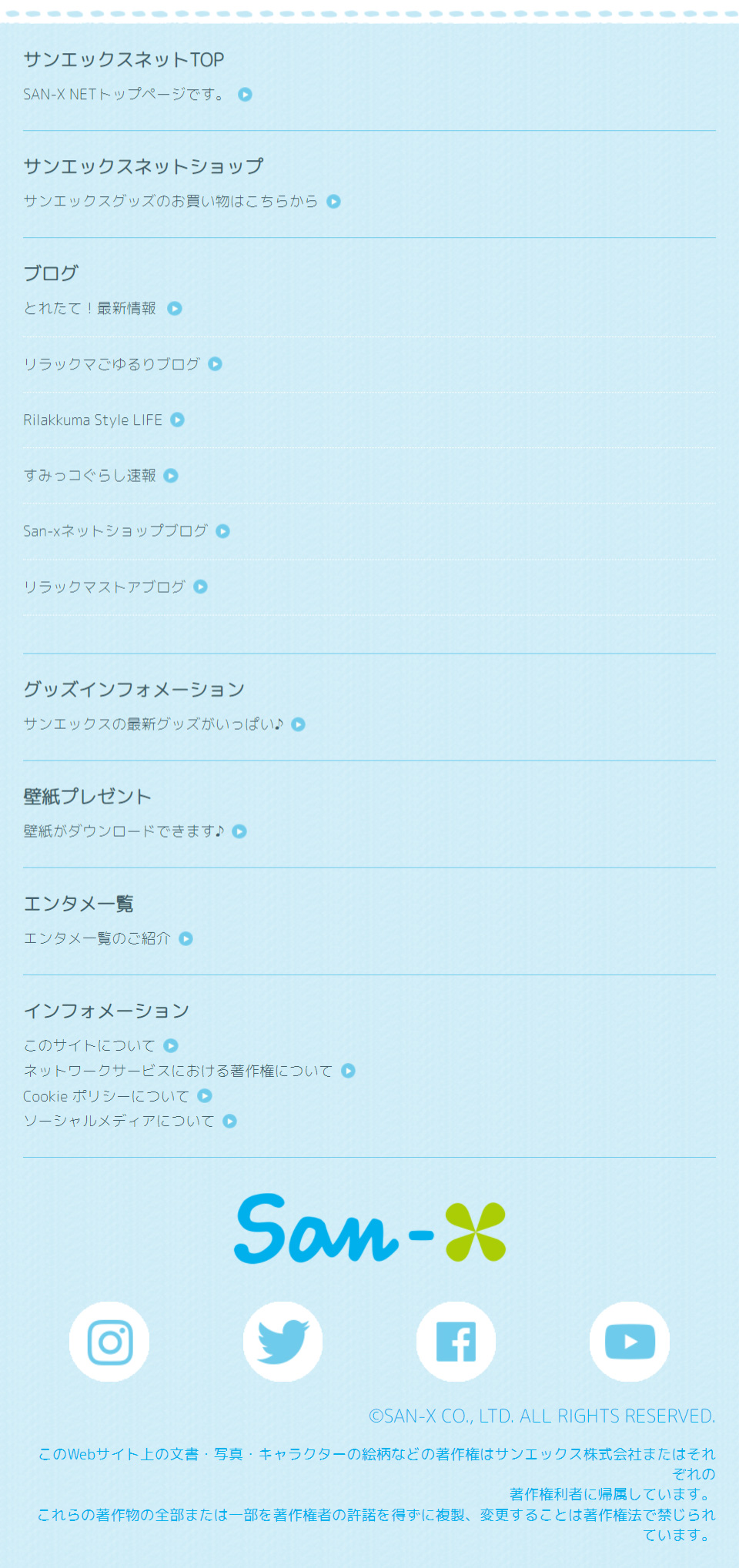Open the SAN-X NET top page link

pyautogui.click(x=138, y=94)
